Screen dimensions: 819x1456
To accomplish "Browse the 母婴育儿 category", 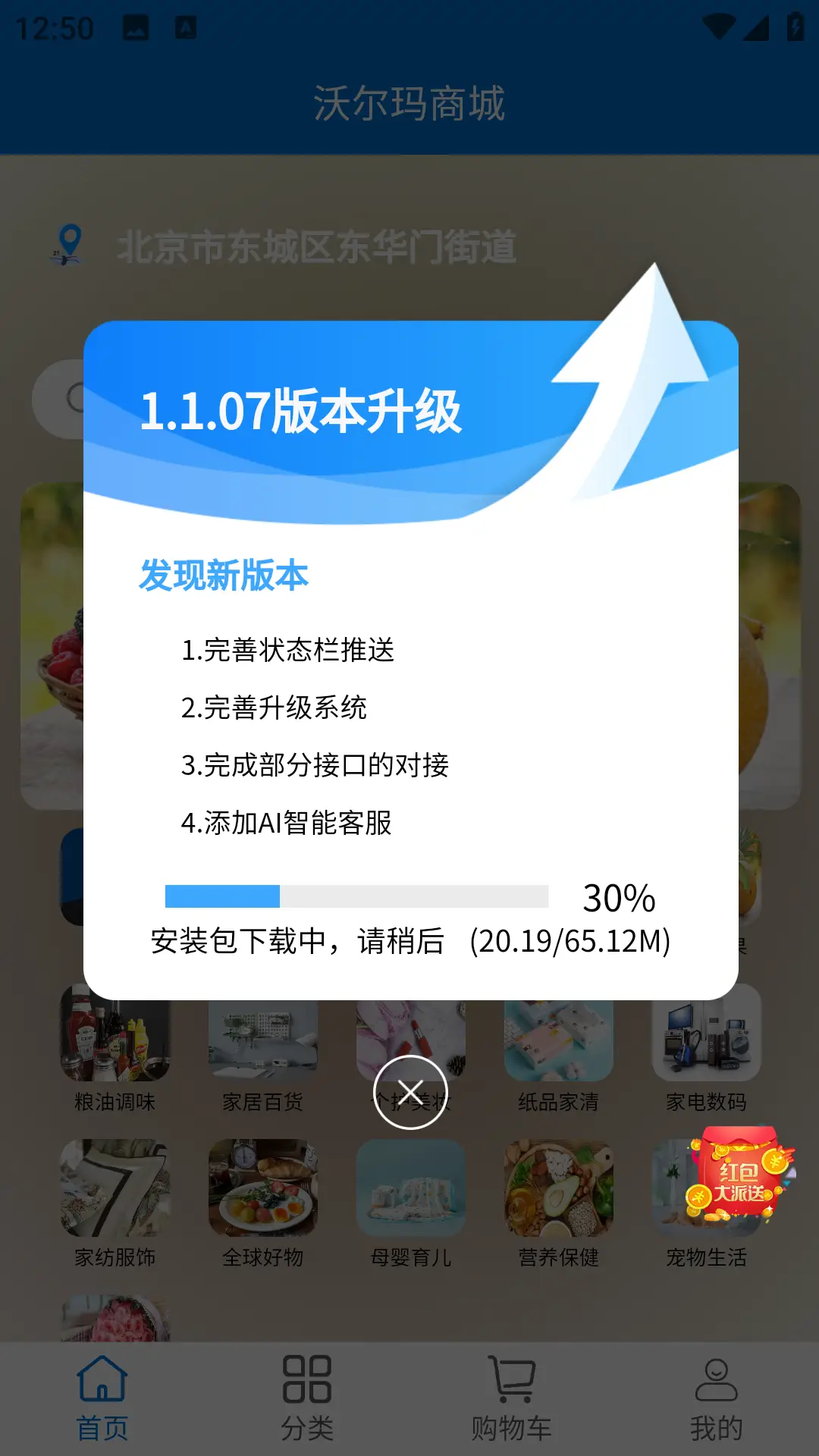I will point(410,1202).
